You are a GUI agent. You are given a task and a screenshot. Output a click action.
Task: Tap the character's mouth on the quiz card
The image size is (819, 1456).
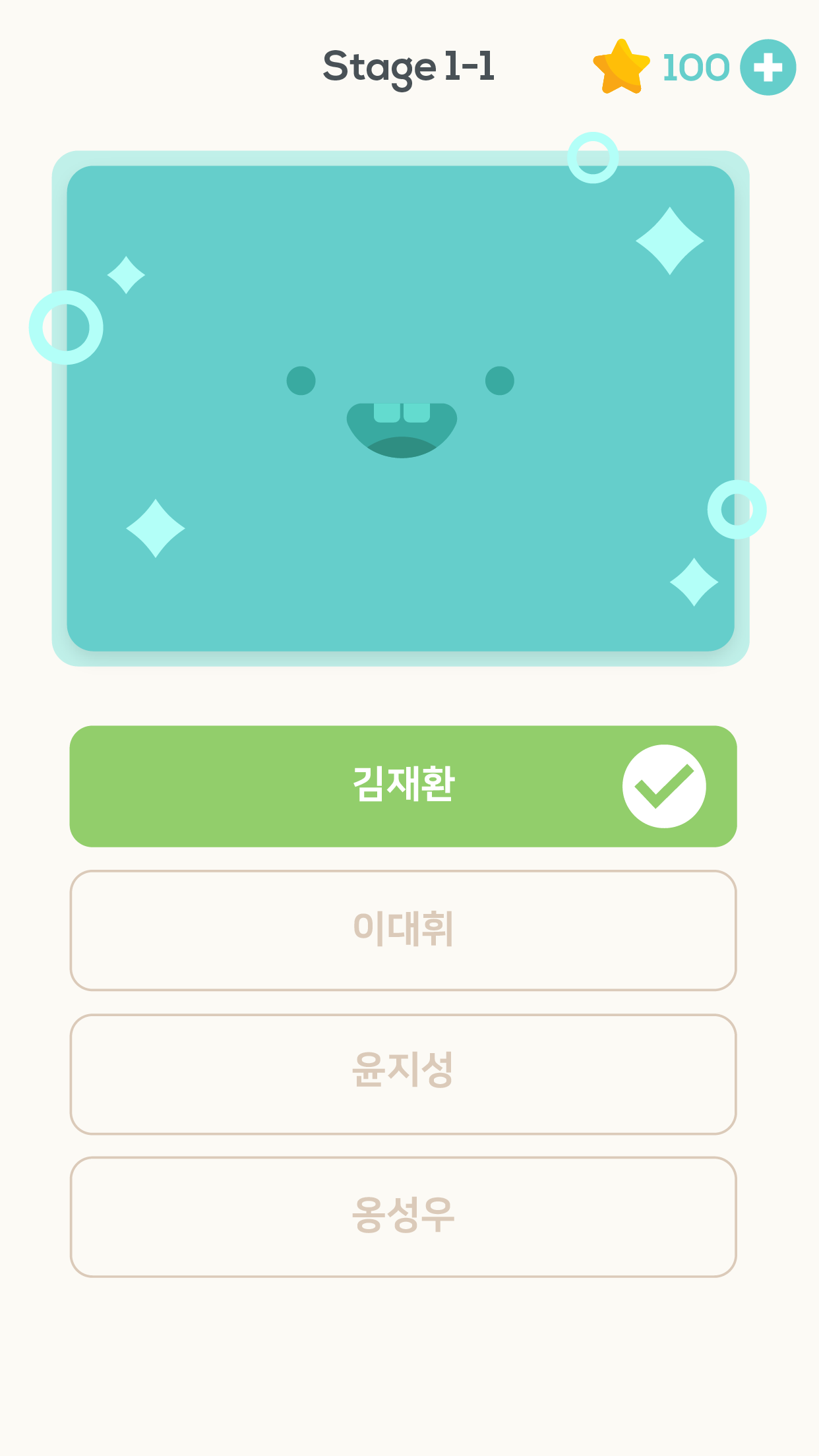click(x=401, y=429)
